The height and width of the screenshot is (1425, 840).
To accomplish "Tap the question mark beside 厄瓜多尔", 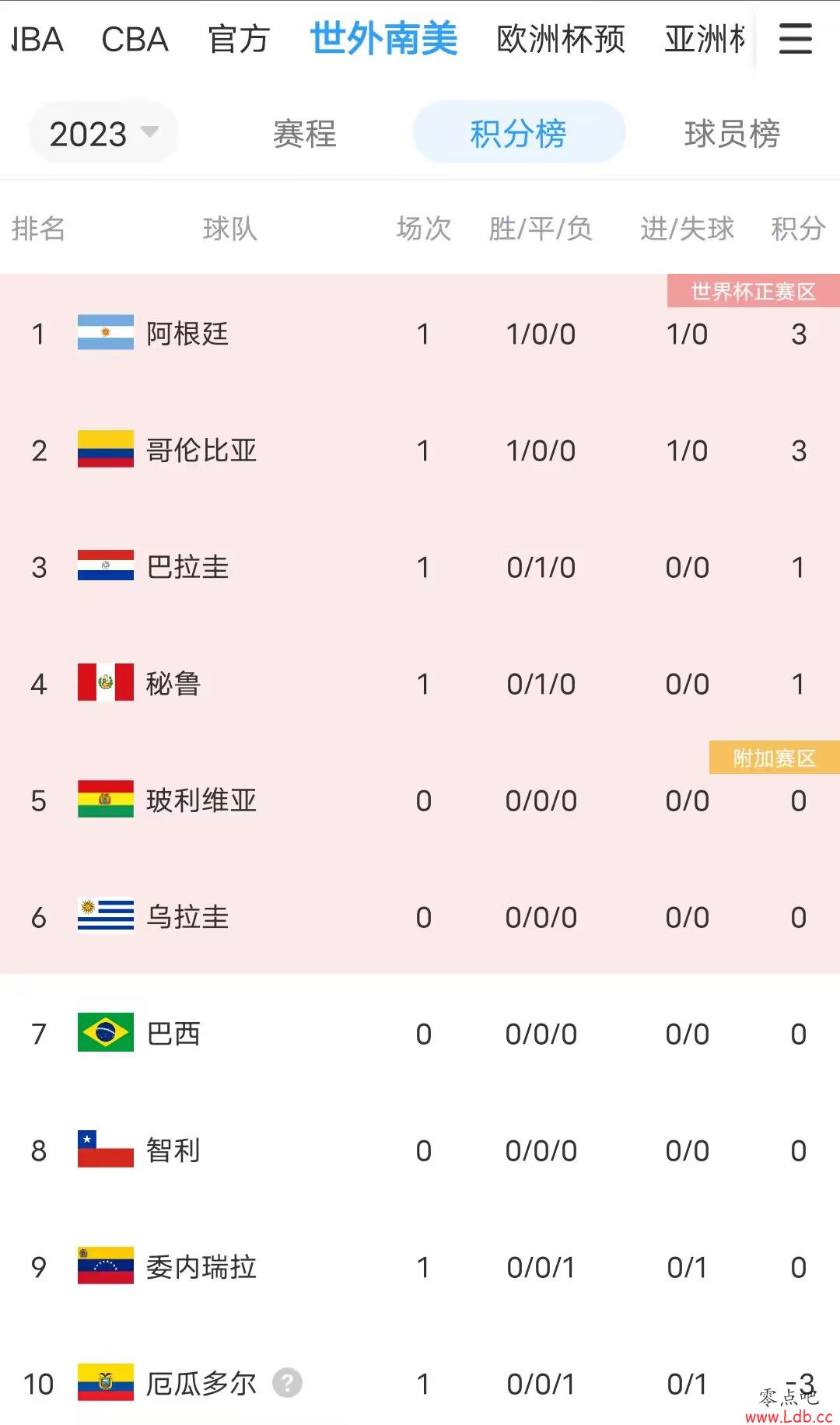I will coord(287,1383).
